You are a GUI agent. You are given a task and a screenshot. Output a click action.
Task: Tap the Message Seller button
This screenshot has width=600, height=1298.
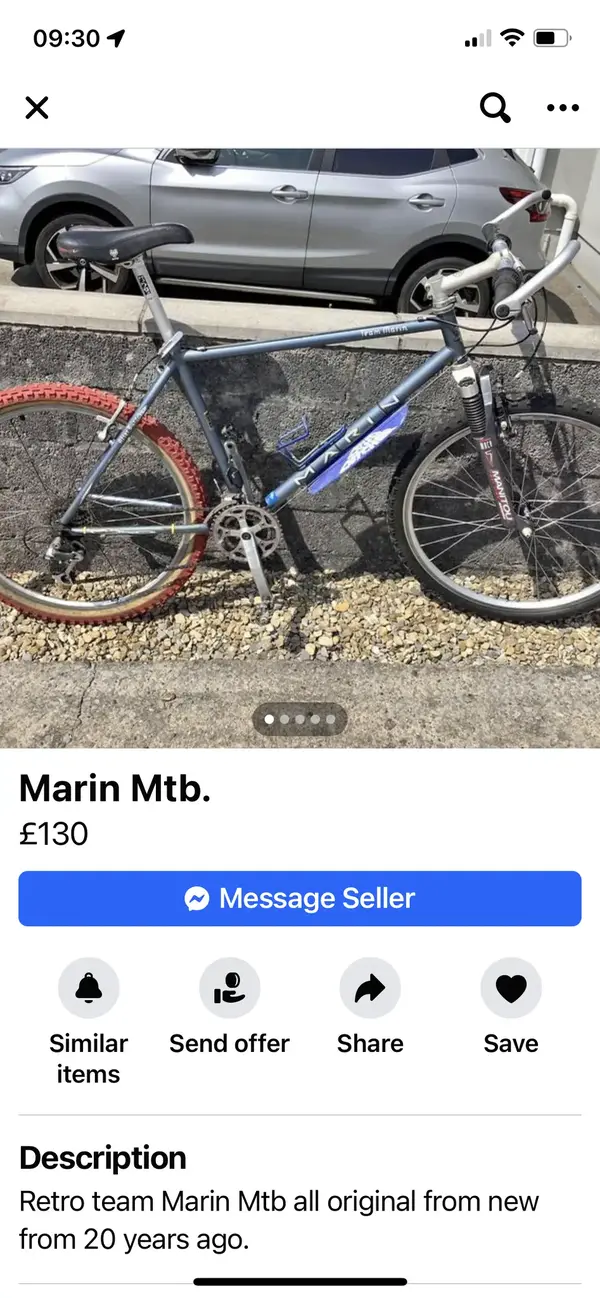(300, 898)
